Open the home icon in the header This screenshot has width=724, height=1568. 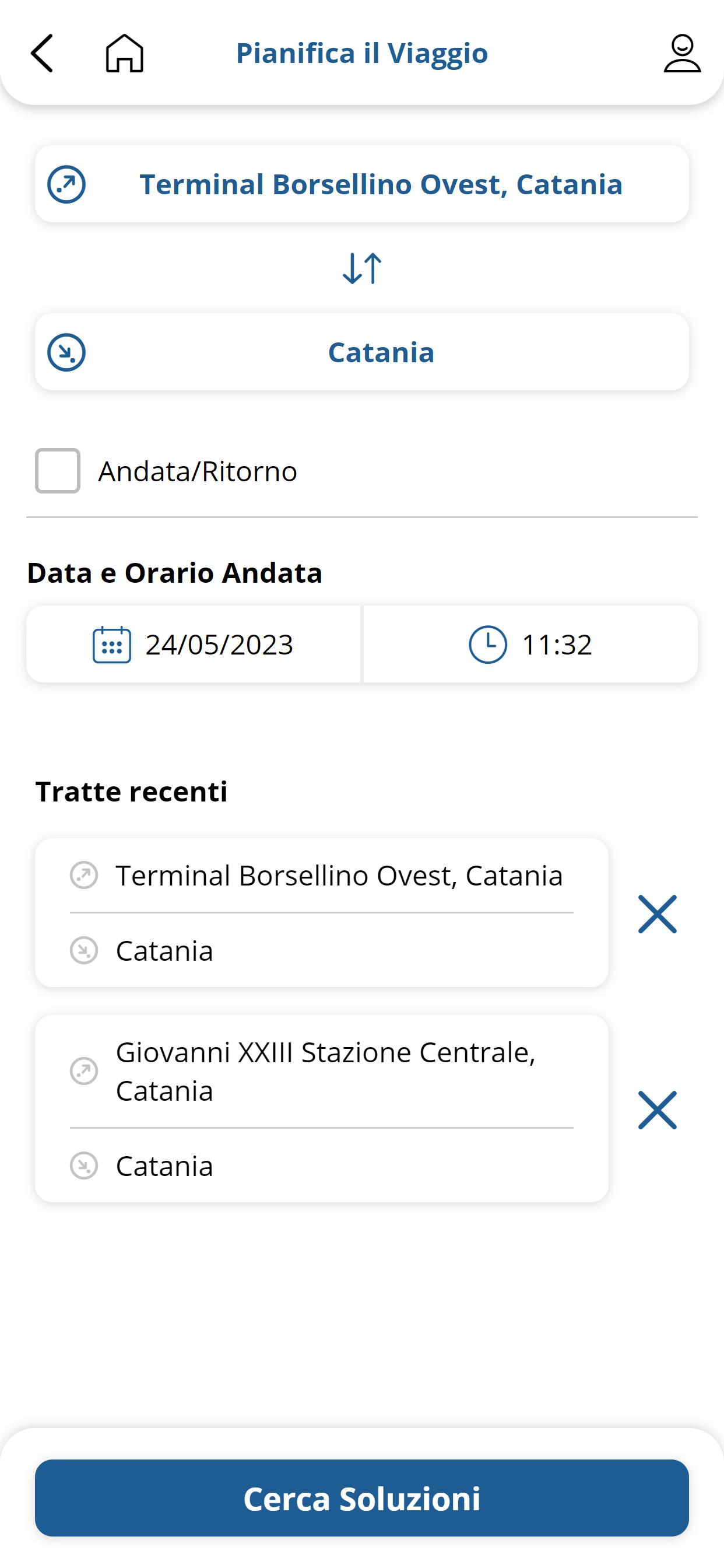pos(125,53)
